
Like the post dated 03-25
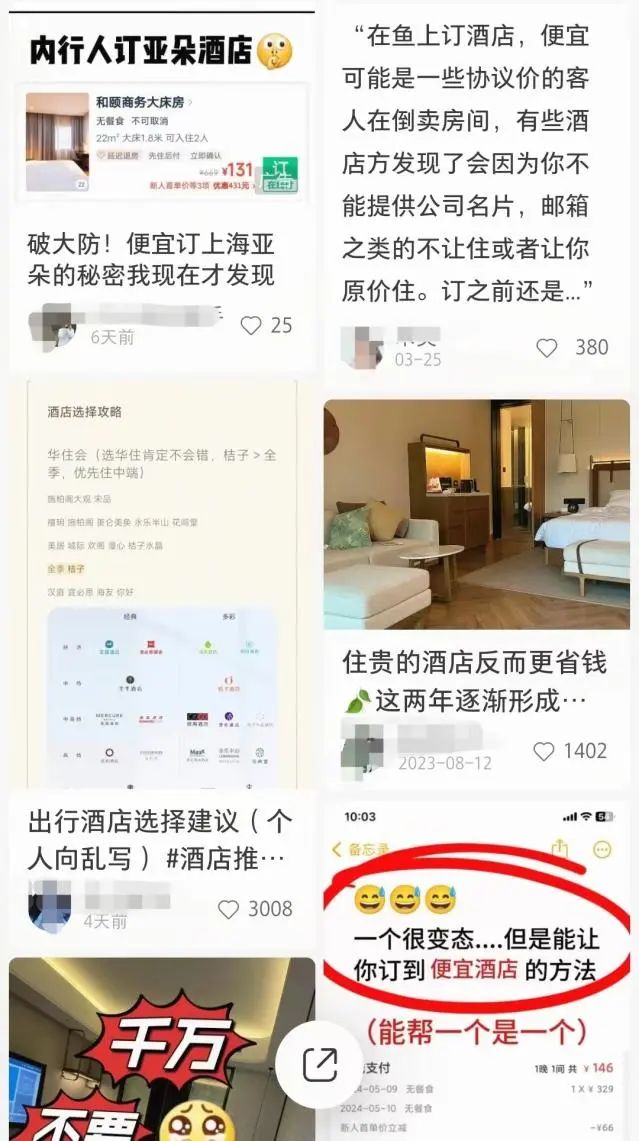coord(547,348)
